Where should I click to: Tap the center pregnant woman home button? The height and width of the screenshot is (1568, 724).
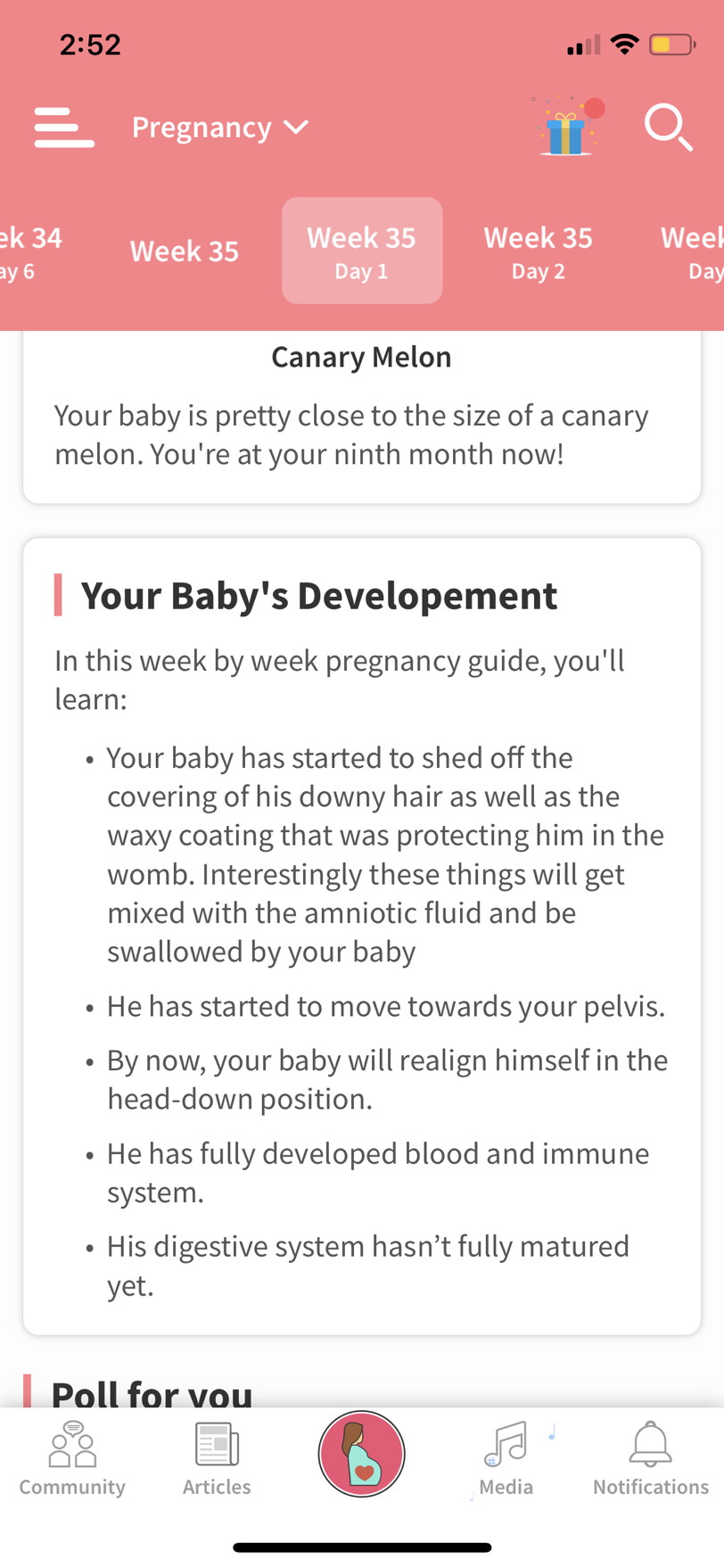click(362, 1454)
